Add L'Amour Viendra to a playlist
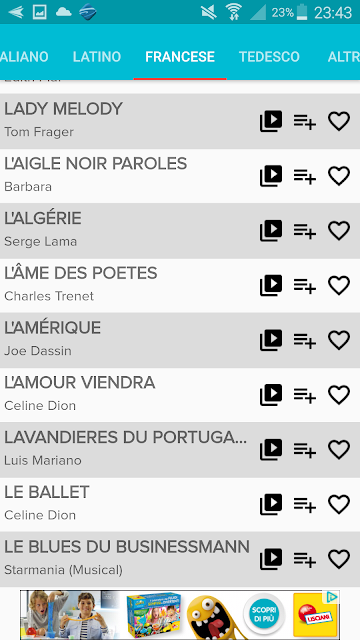 (304, 395)
